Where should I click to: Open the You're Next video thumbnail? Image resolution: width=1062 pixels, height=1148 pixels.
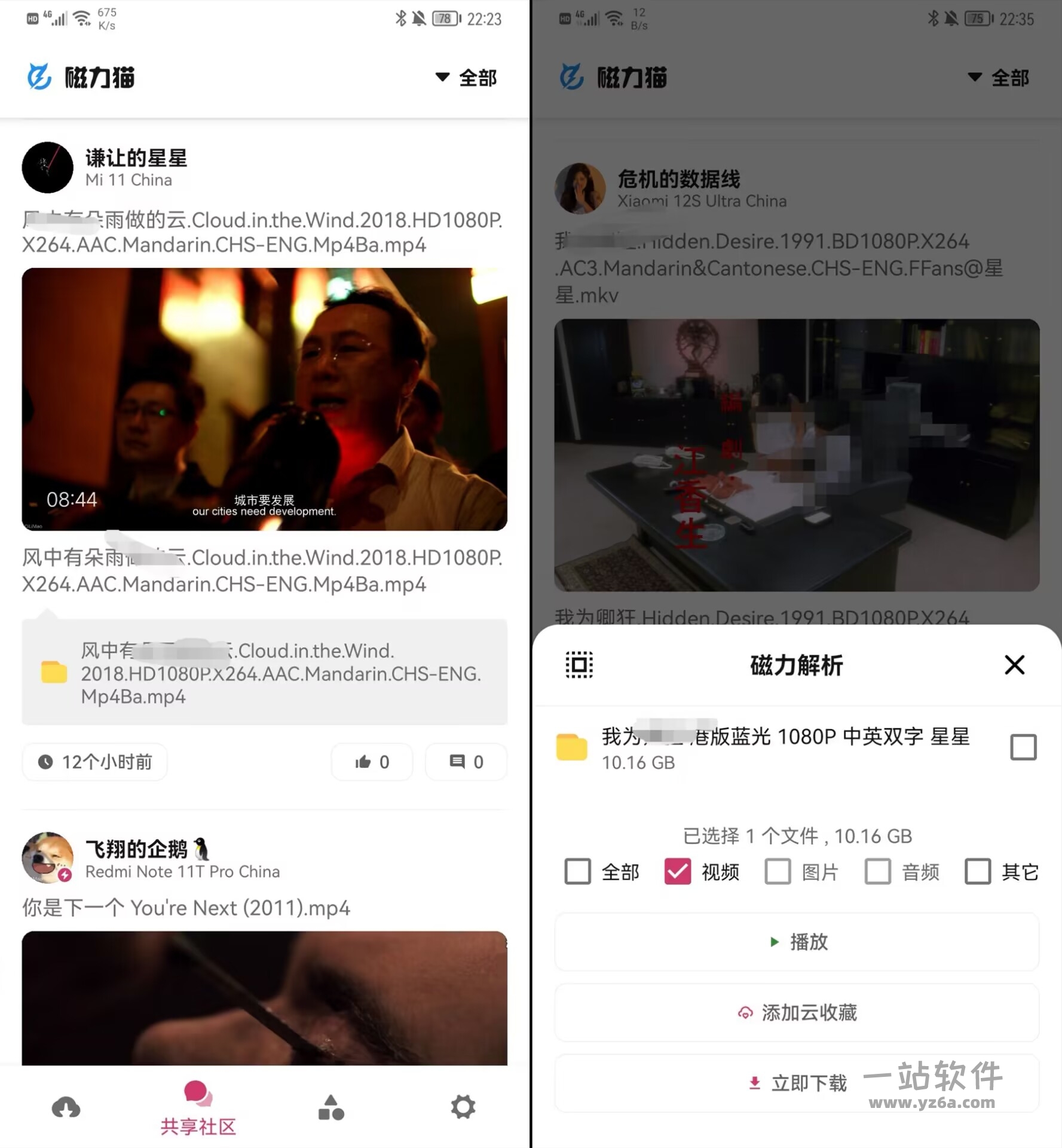(x=264, y=997)
